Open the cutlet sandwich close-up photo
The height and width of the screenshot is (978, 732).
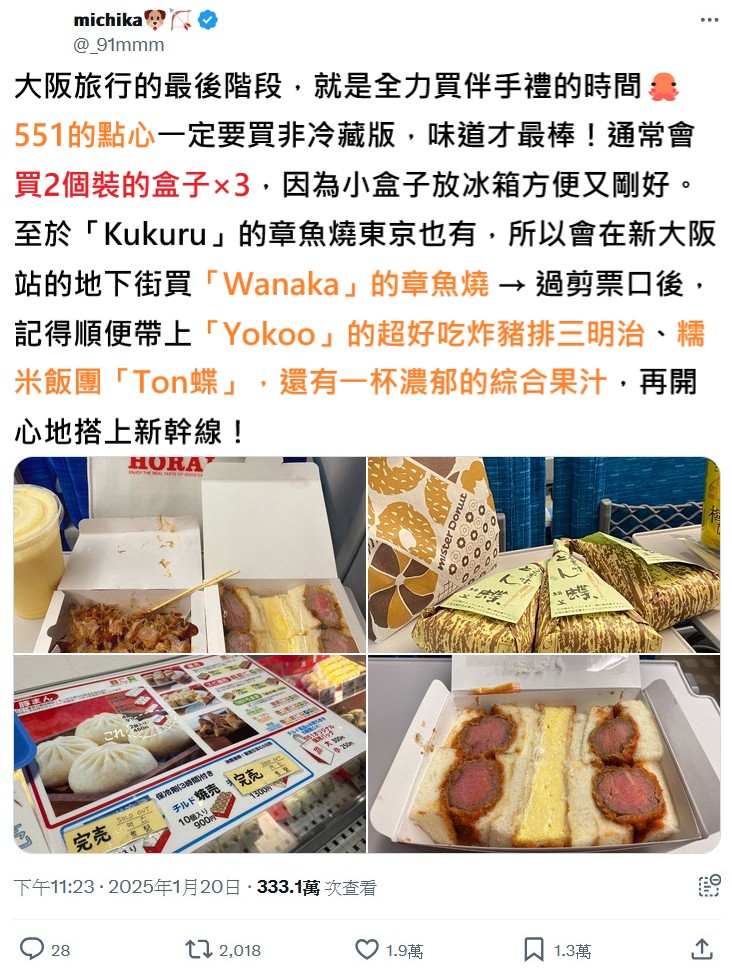544,754
